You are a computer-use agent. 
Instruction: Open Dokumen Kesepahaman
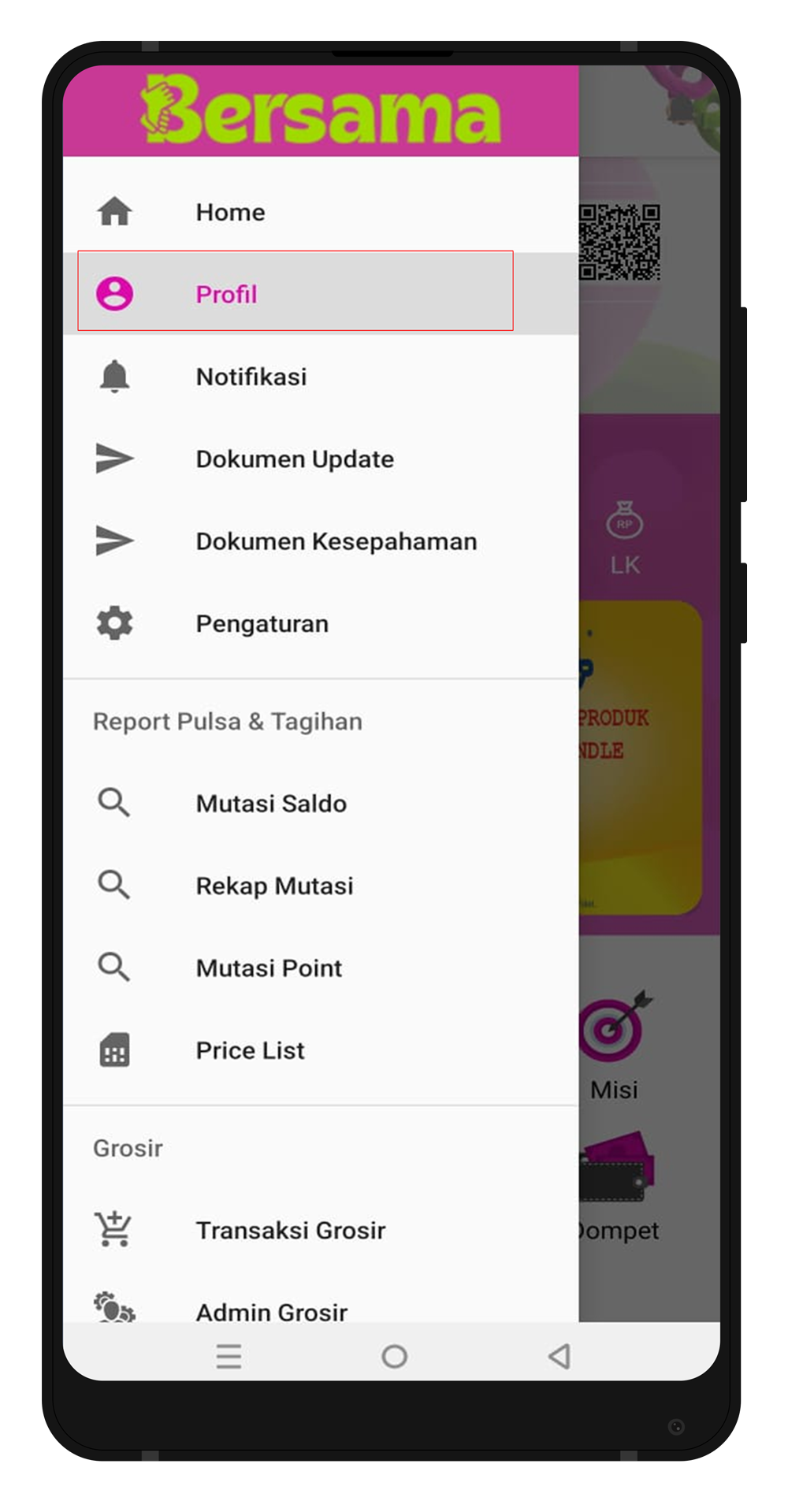click(x=336, y=541)
